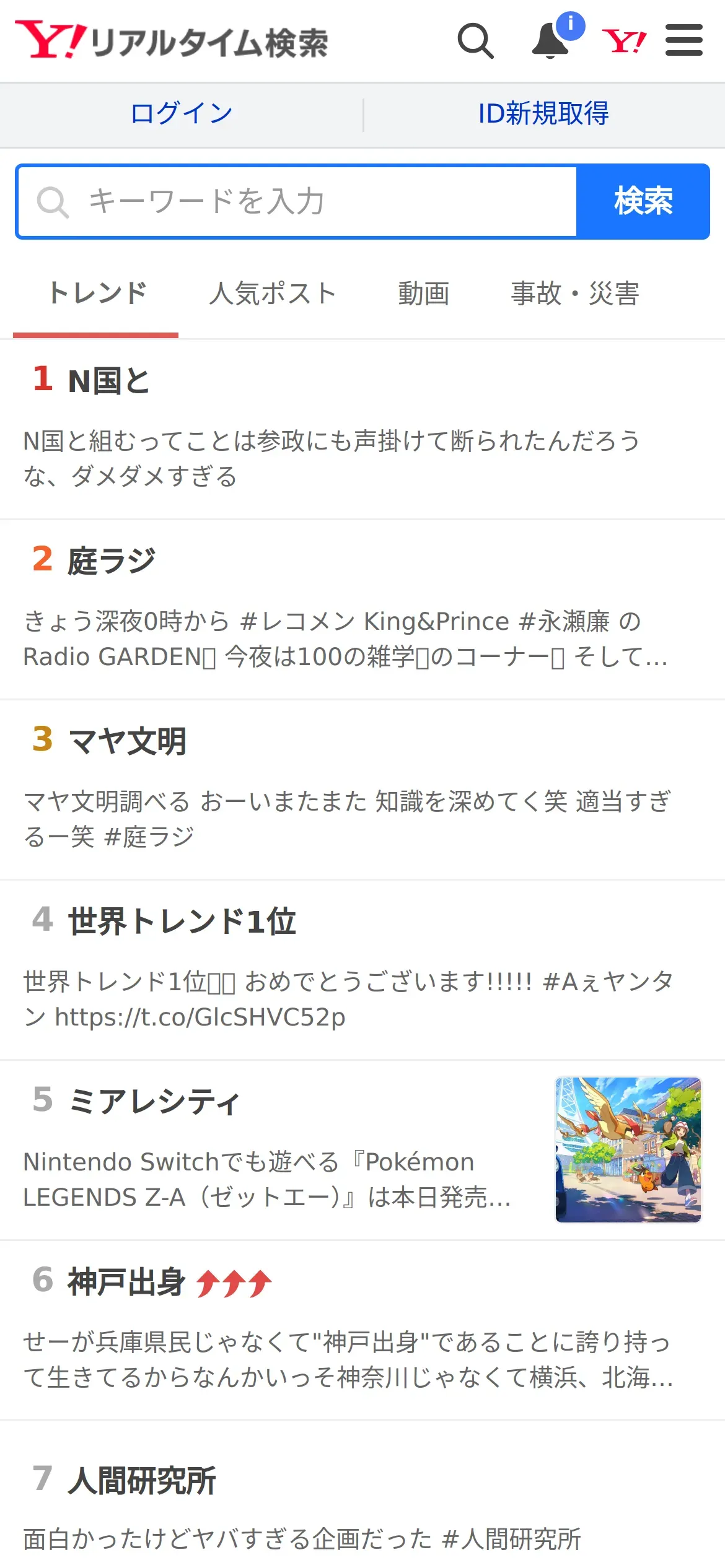Viewport: 725px width, 1568px height.
Task: Open the notifications bell
Action: 551,41
